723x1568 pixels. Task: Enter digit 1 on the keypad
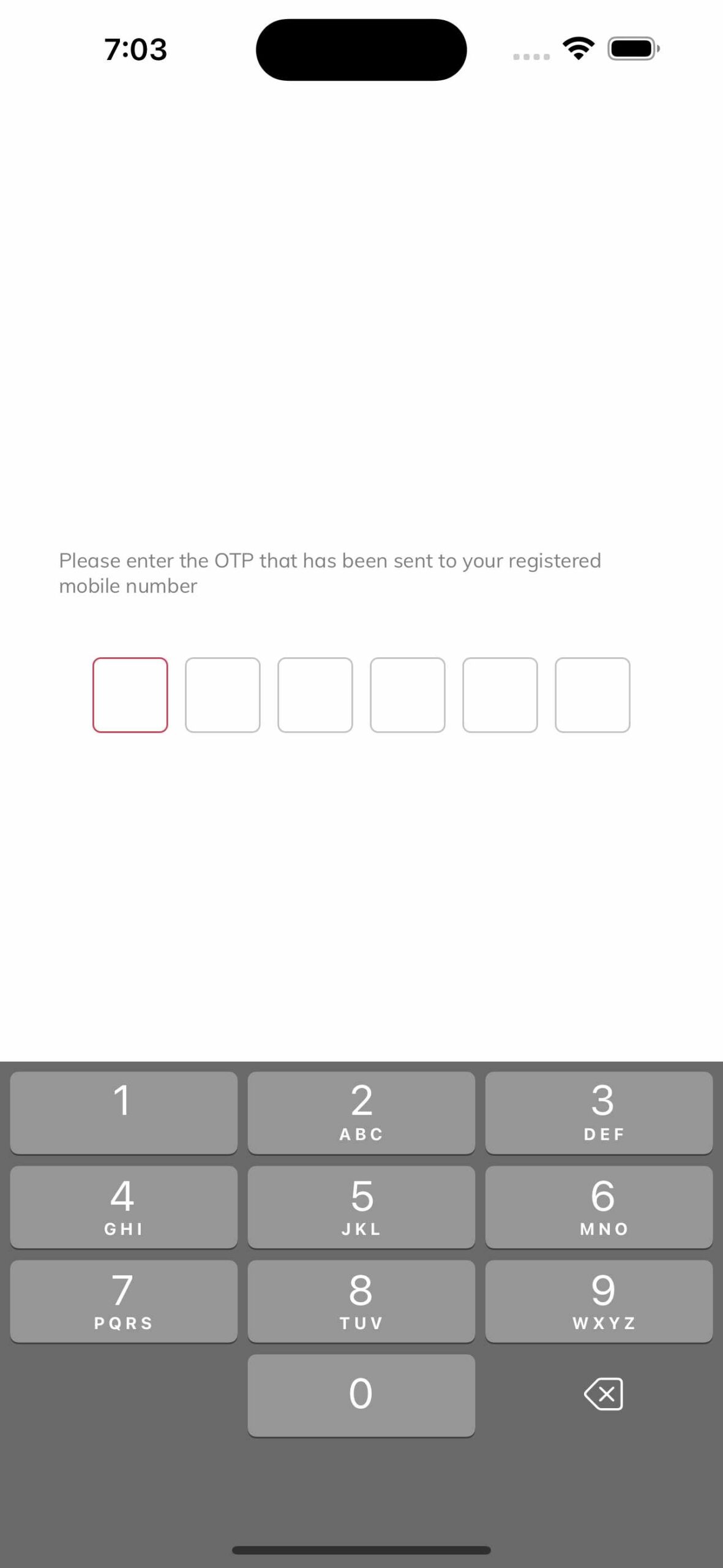(123, 1112)
